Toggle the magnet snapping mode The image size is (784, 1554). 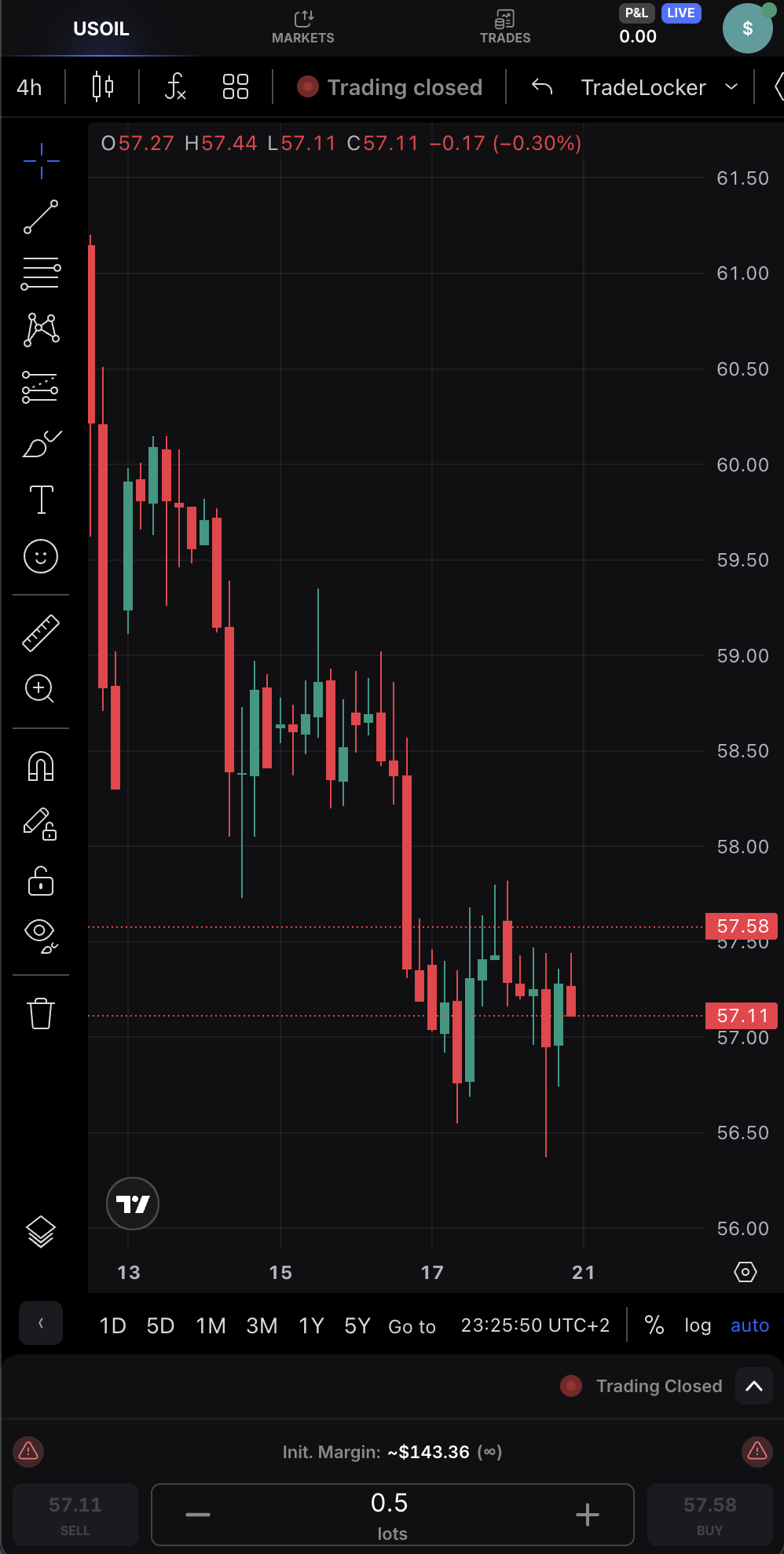(x=41, y=766)
